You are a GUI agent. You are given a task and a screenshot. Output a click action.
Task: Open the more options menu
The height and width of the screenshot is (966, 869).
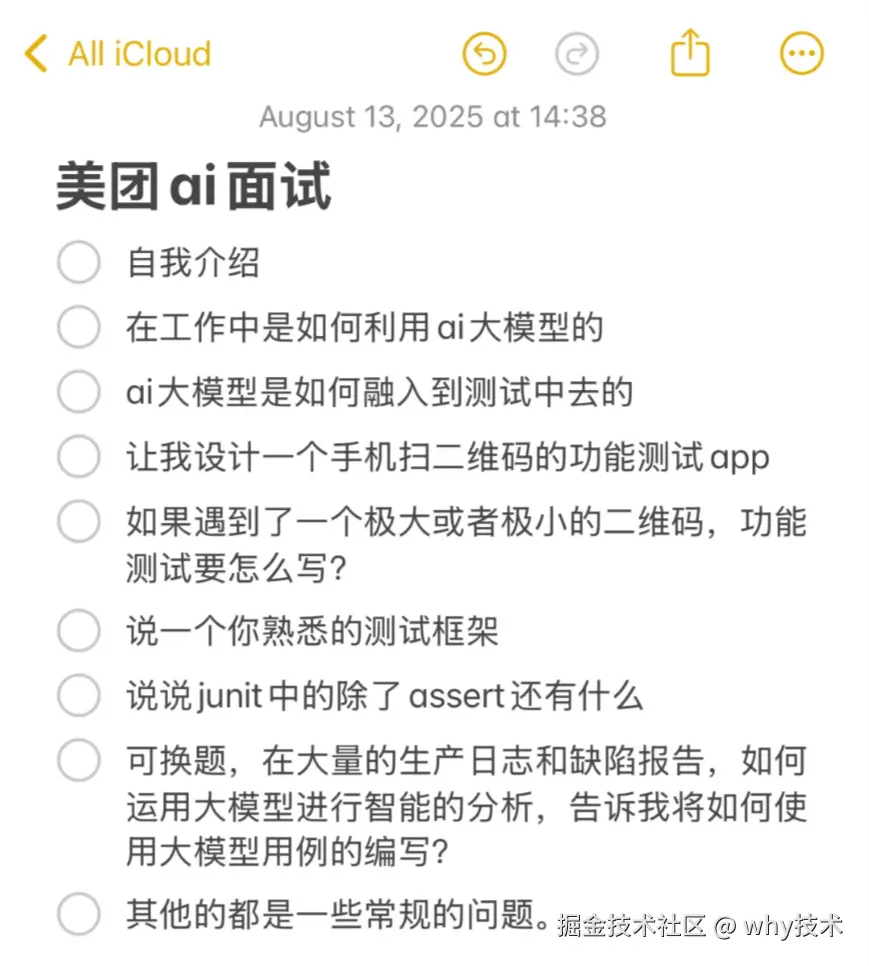click(x=801, y=54)
